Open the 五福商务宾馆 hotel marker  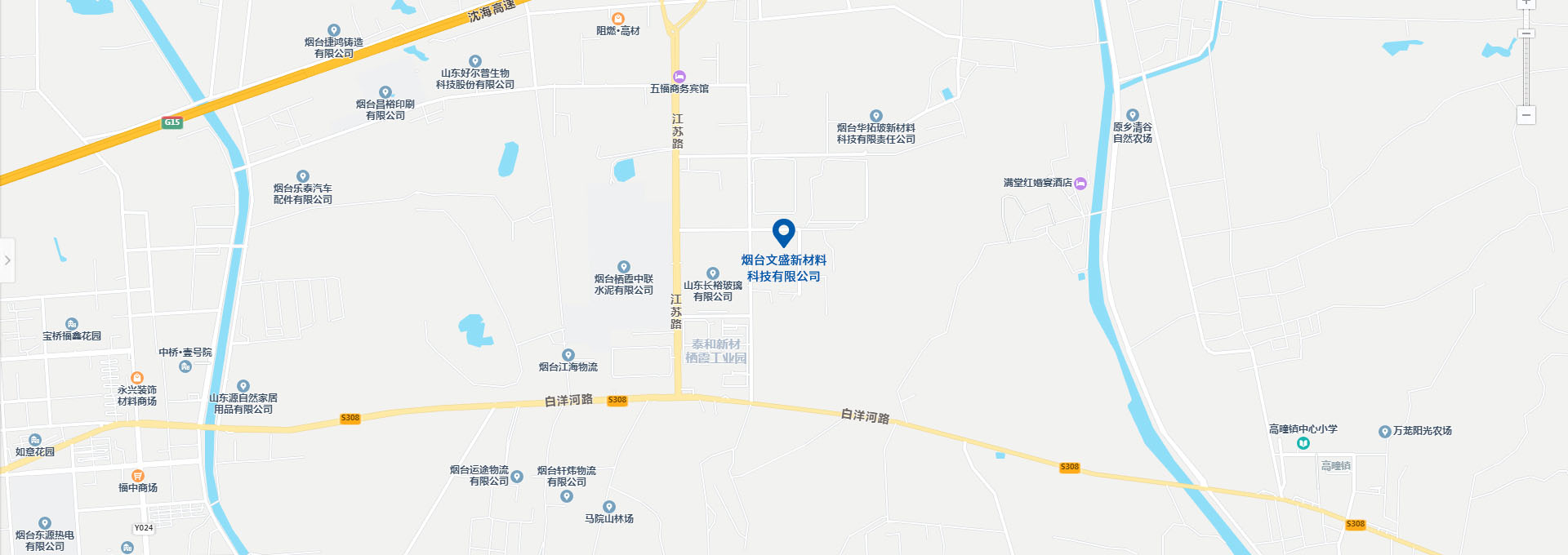[679, 77]
